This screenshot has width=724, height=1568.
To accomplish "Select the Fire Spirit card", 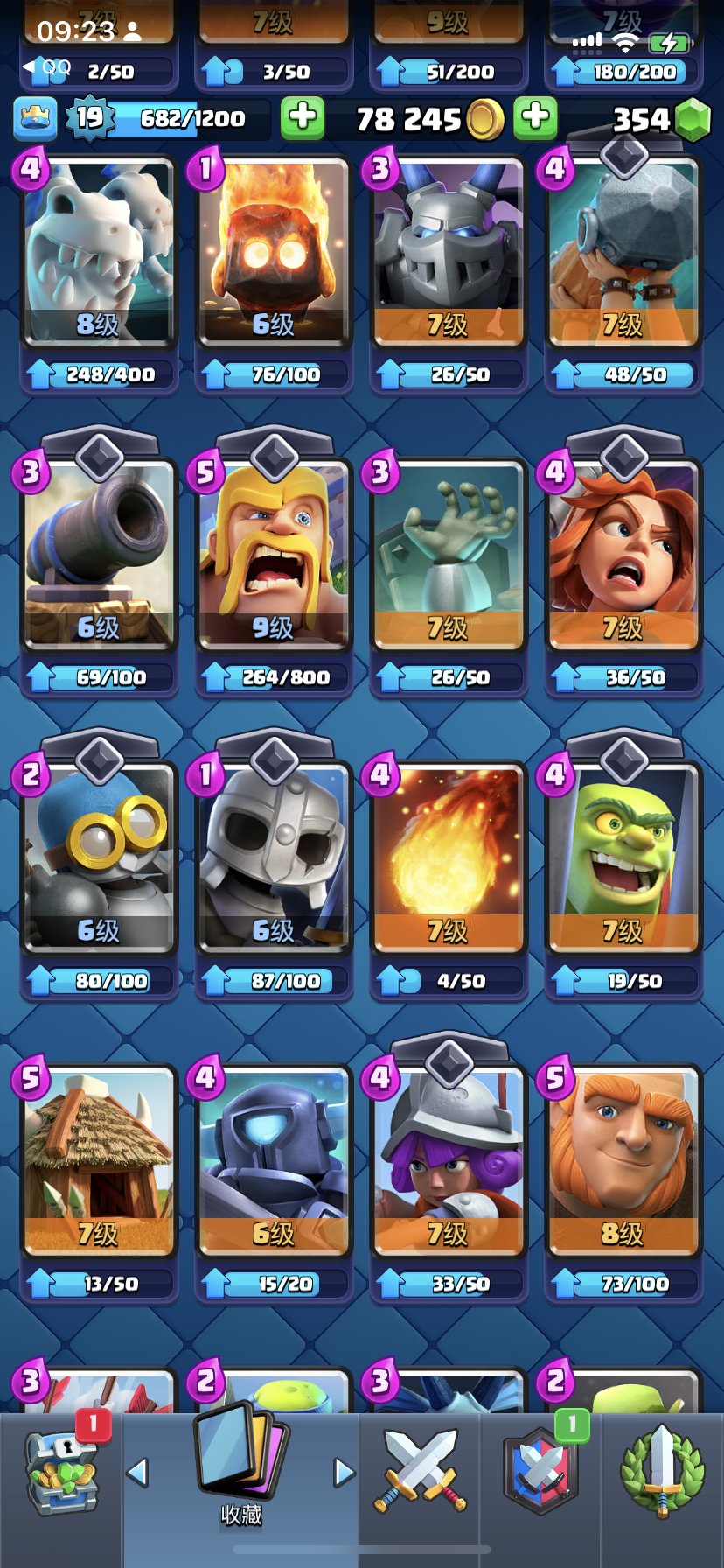I will click(273, 254).
